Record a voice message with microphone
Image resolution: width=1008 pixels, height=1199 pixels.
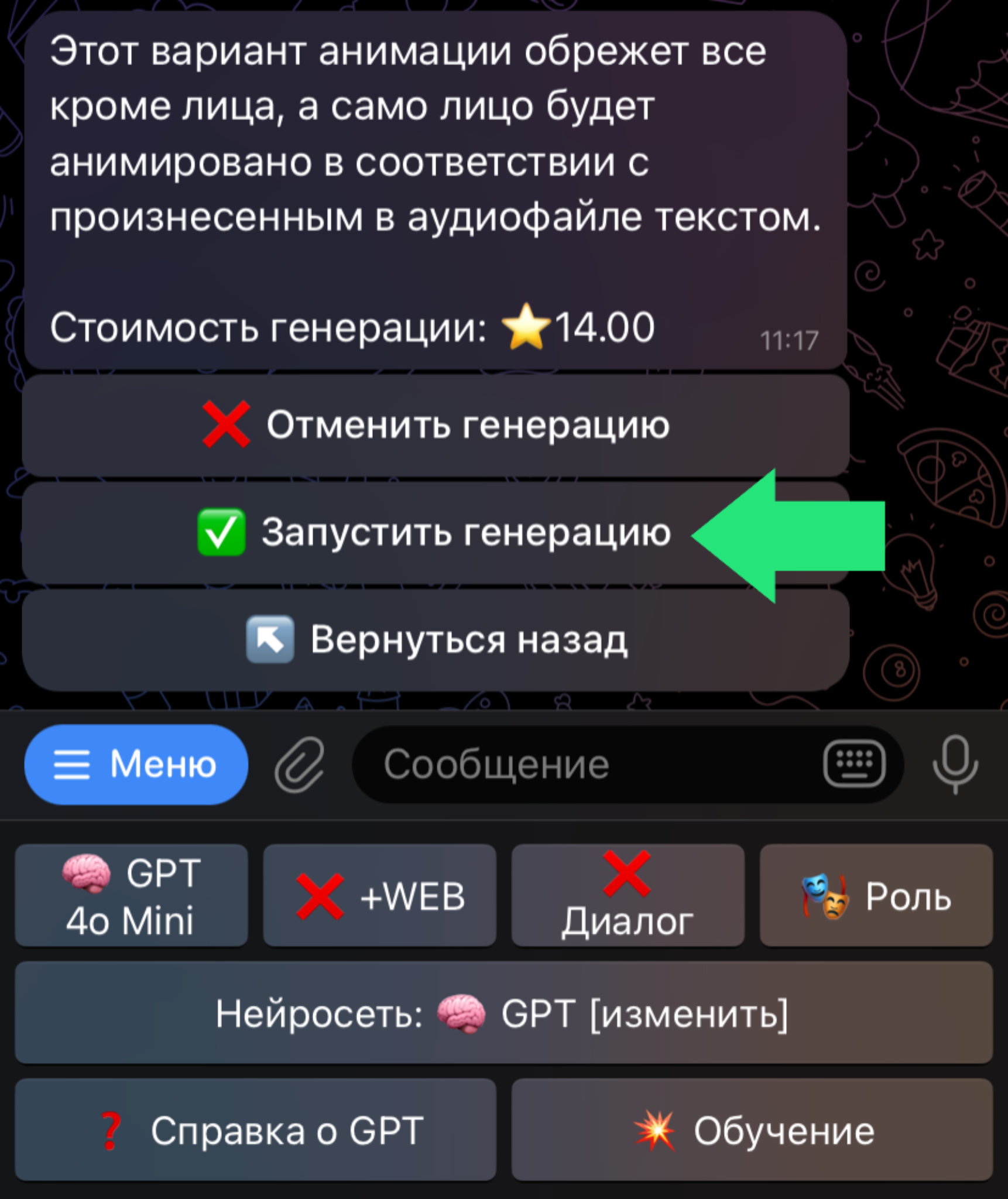[955, 764]
